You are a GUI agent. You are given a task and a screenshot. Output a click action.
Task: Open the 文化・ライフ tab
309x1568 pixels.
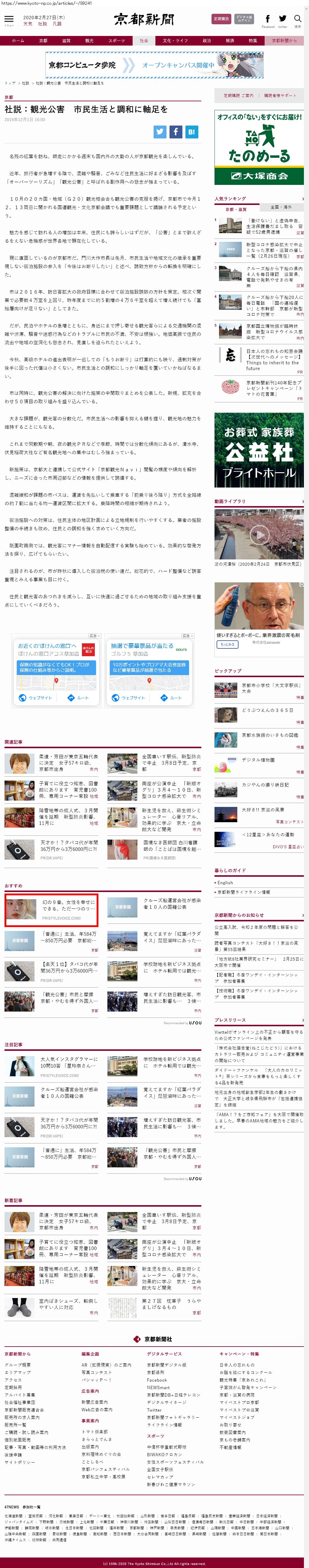[175, 41]
